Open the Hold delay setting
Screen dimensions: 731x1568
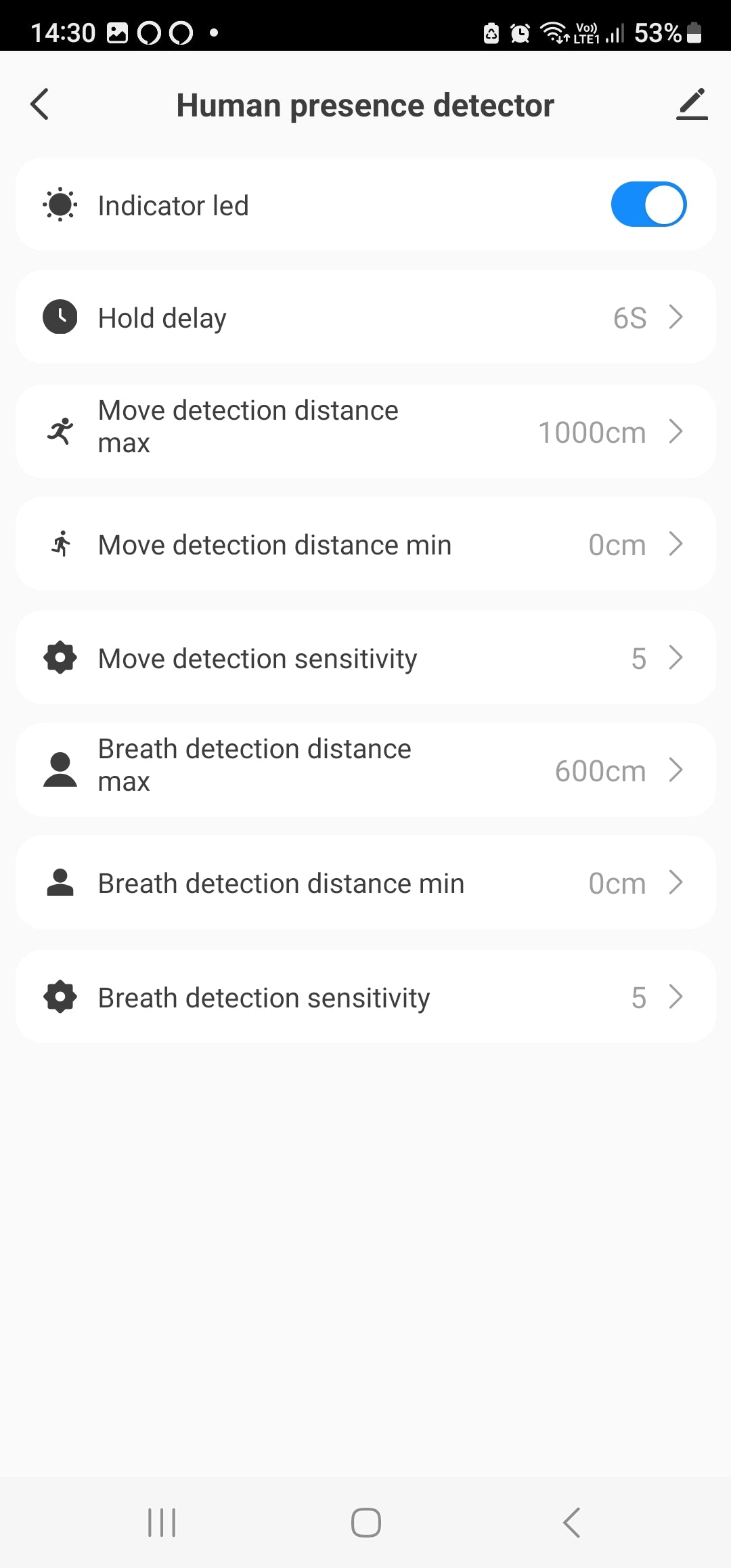click(x=365, y=318)
